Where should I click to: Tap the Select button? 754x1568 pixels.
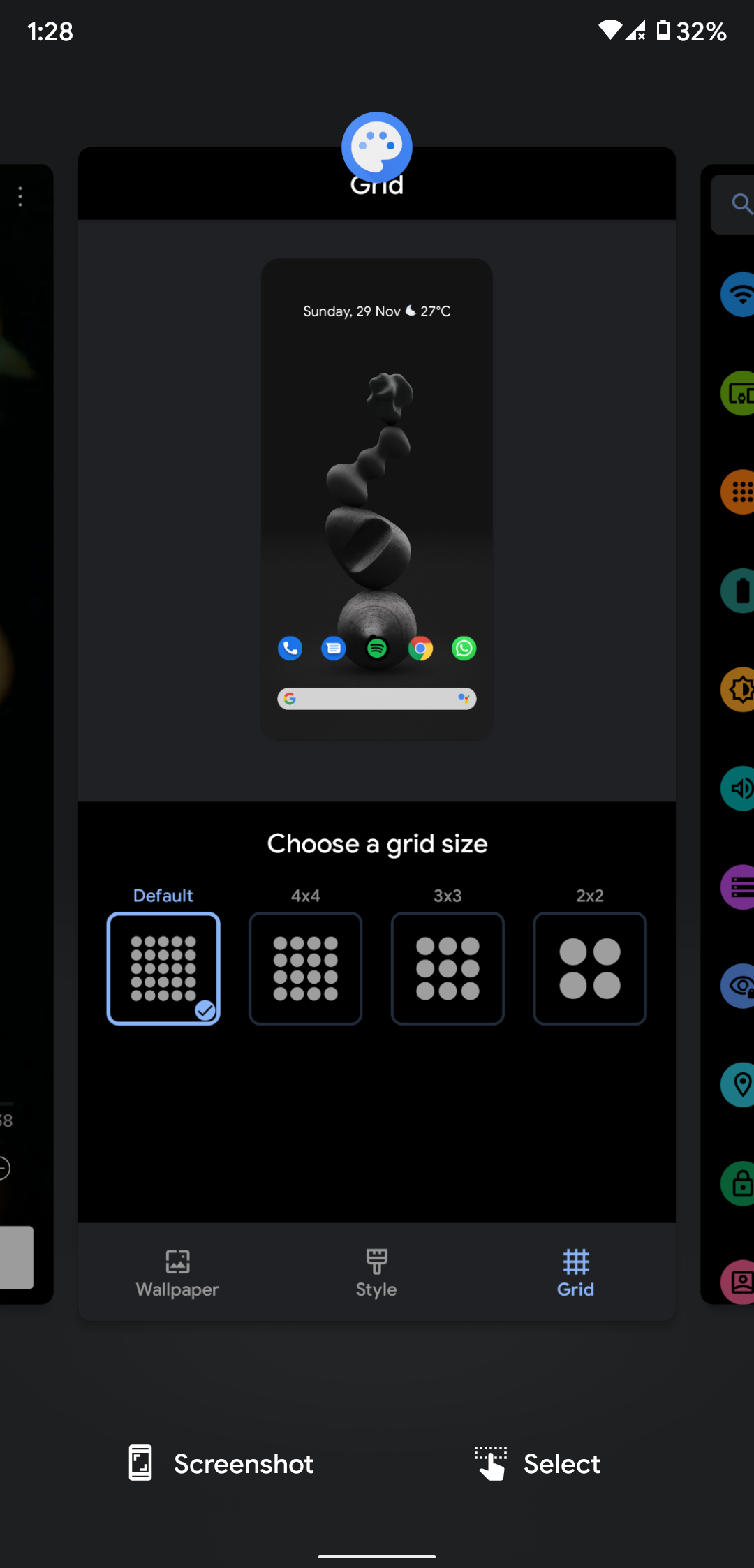point(537,1463)
